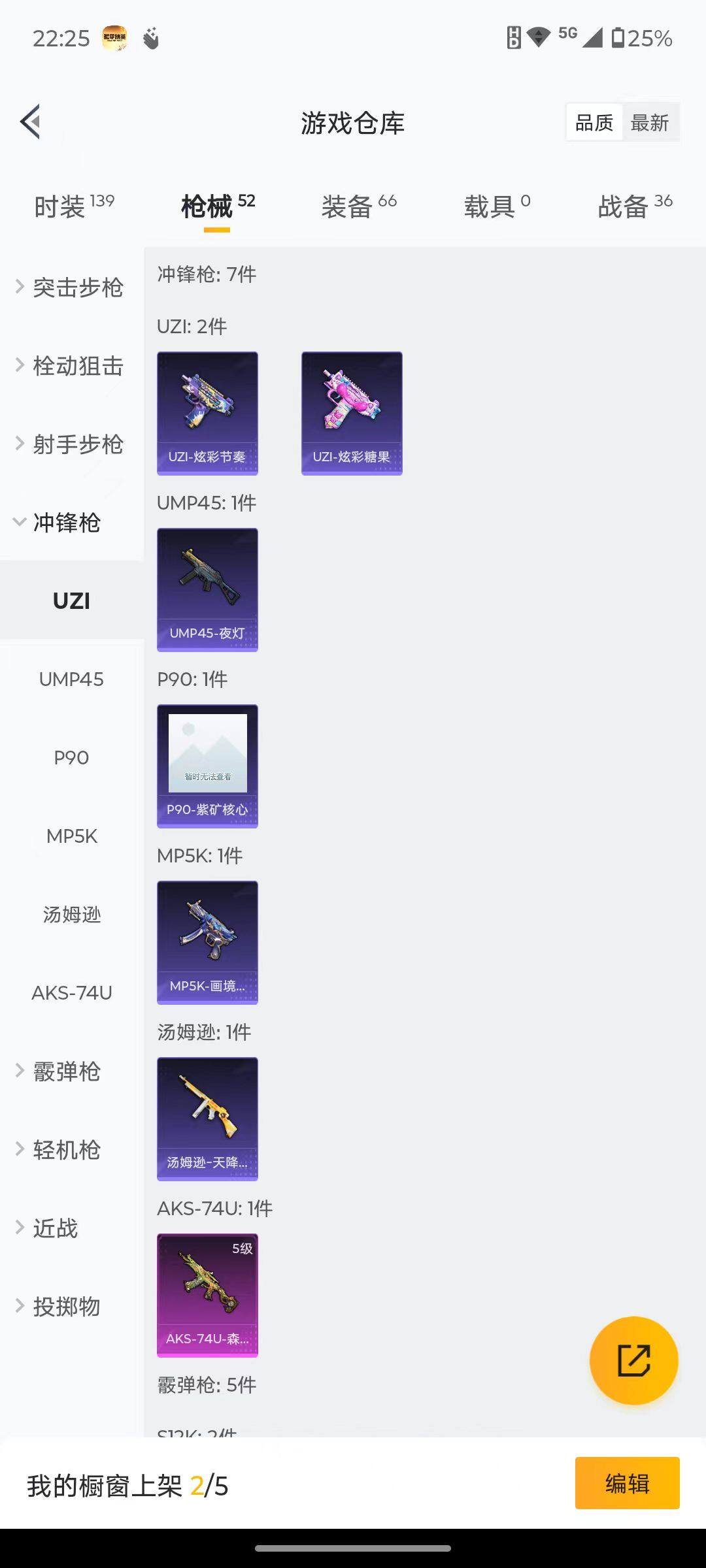Tap the back arrow to exit the warehouse
This screenshot has width=706, height=1568.
29,122
